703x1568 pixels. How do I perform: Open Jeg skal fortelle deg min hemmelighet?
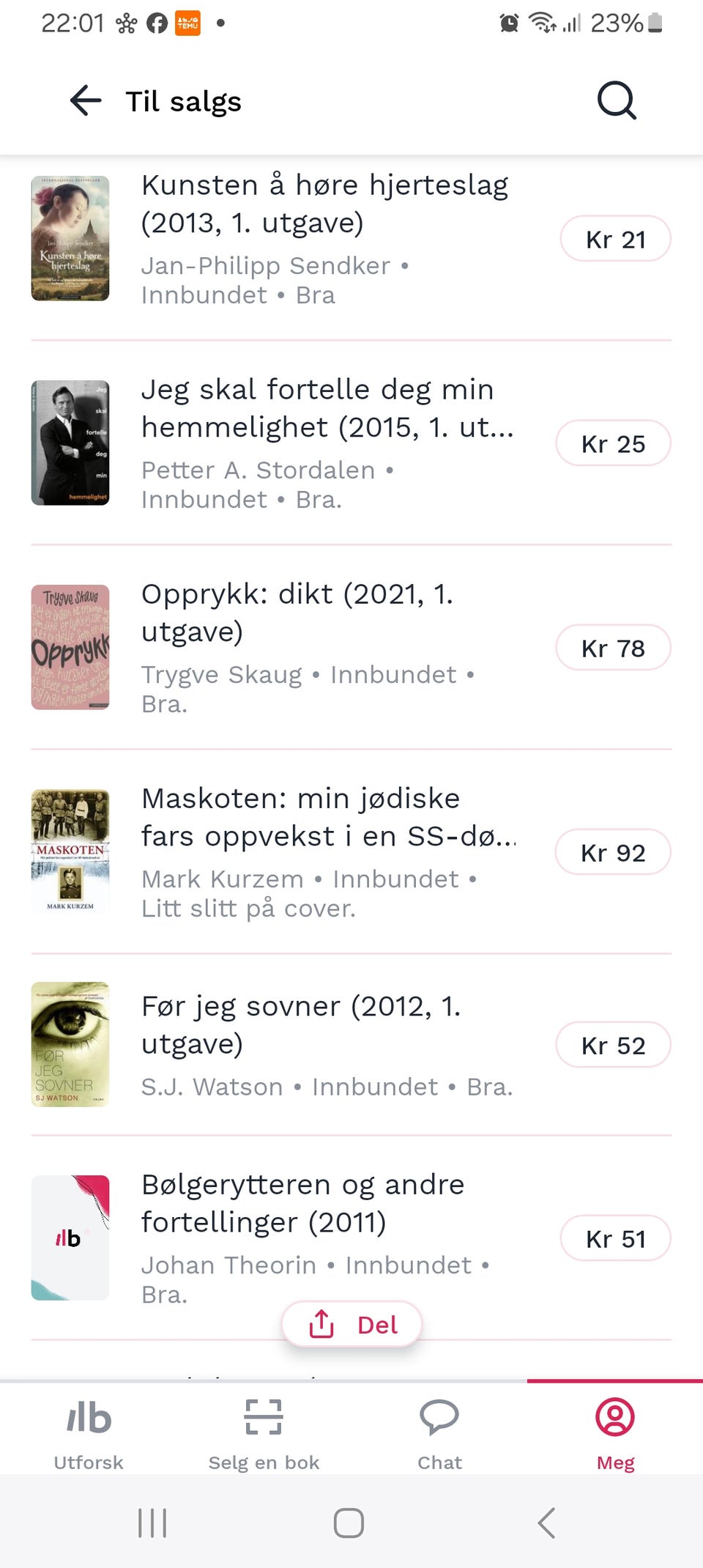(327, 408)
